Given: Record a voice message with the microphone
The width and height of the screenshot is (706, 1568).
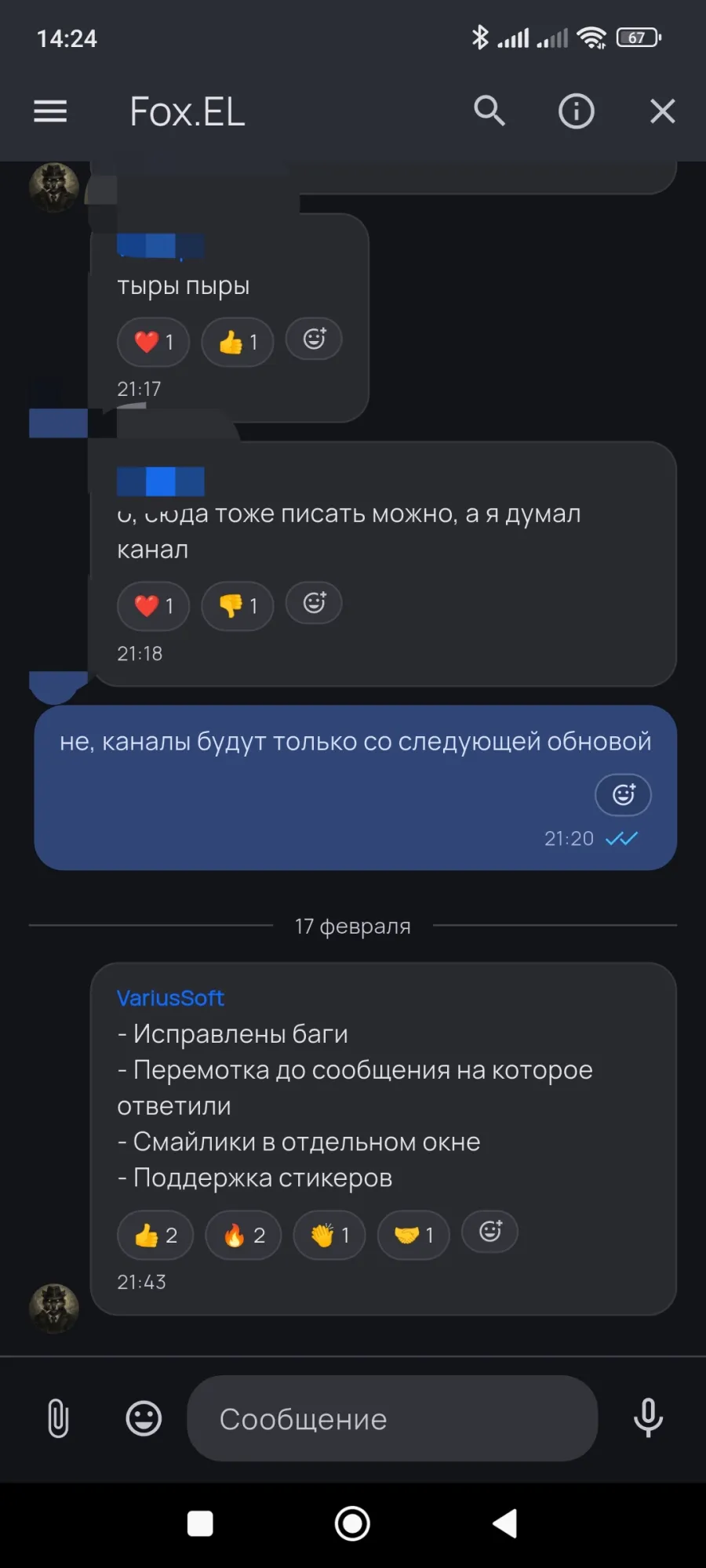Looking at the screenshot, I should tap(648, 1418).
